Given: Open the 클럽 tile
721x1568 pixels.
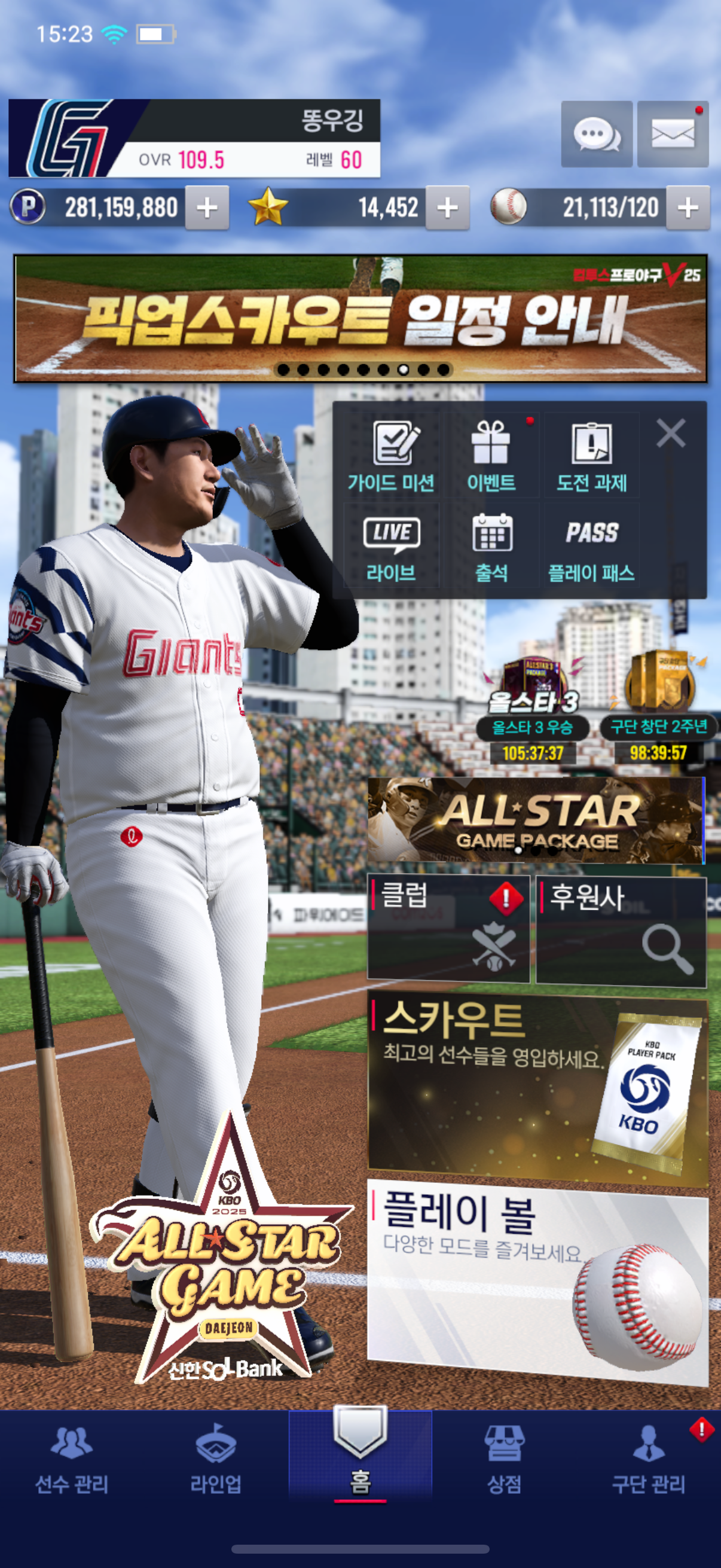Looking at the screenshot, I should 448,928.
